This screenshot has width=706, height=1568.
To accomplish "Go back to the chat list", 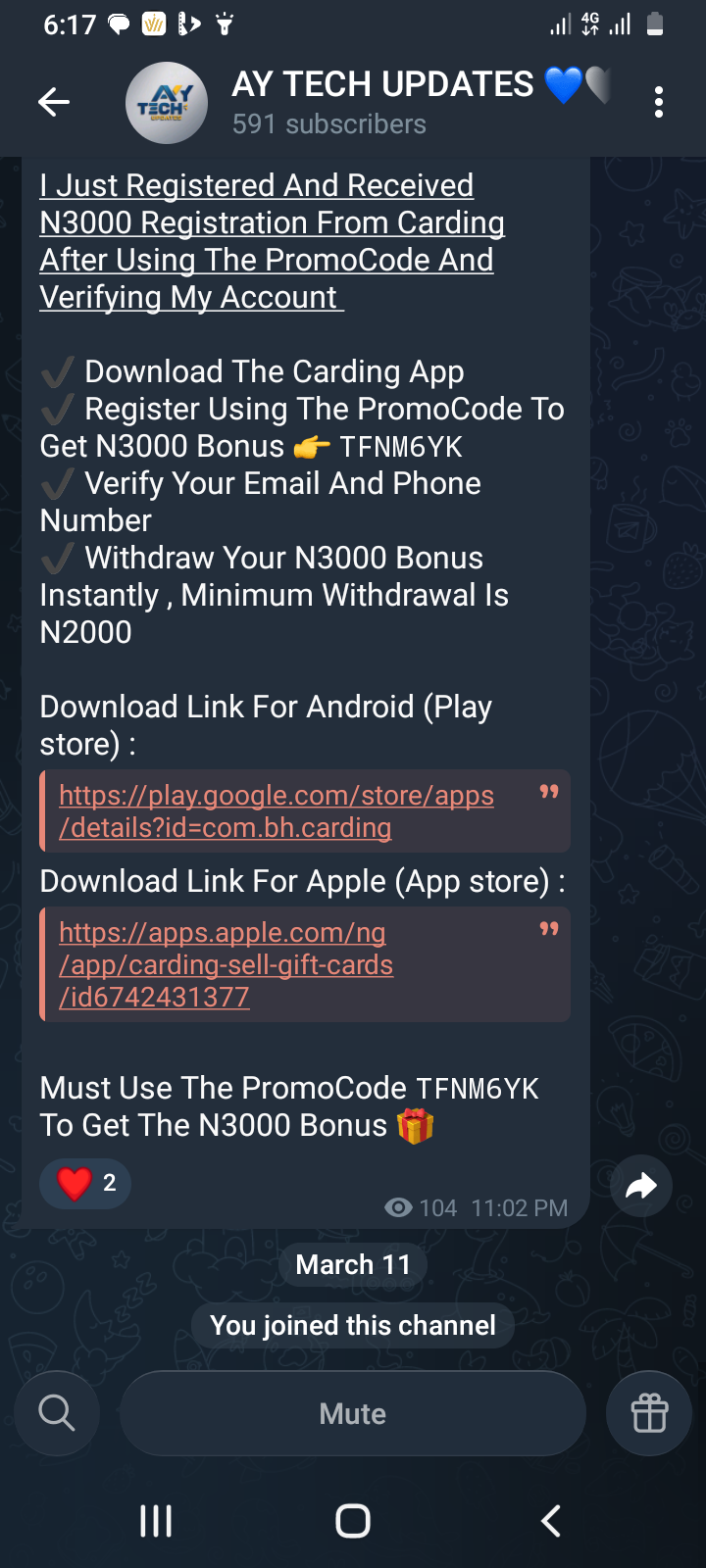I will pos(54,102).
